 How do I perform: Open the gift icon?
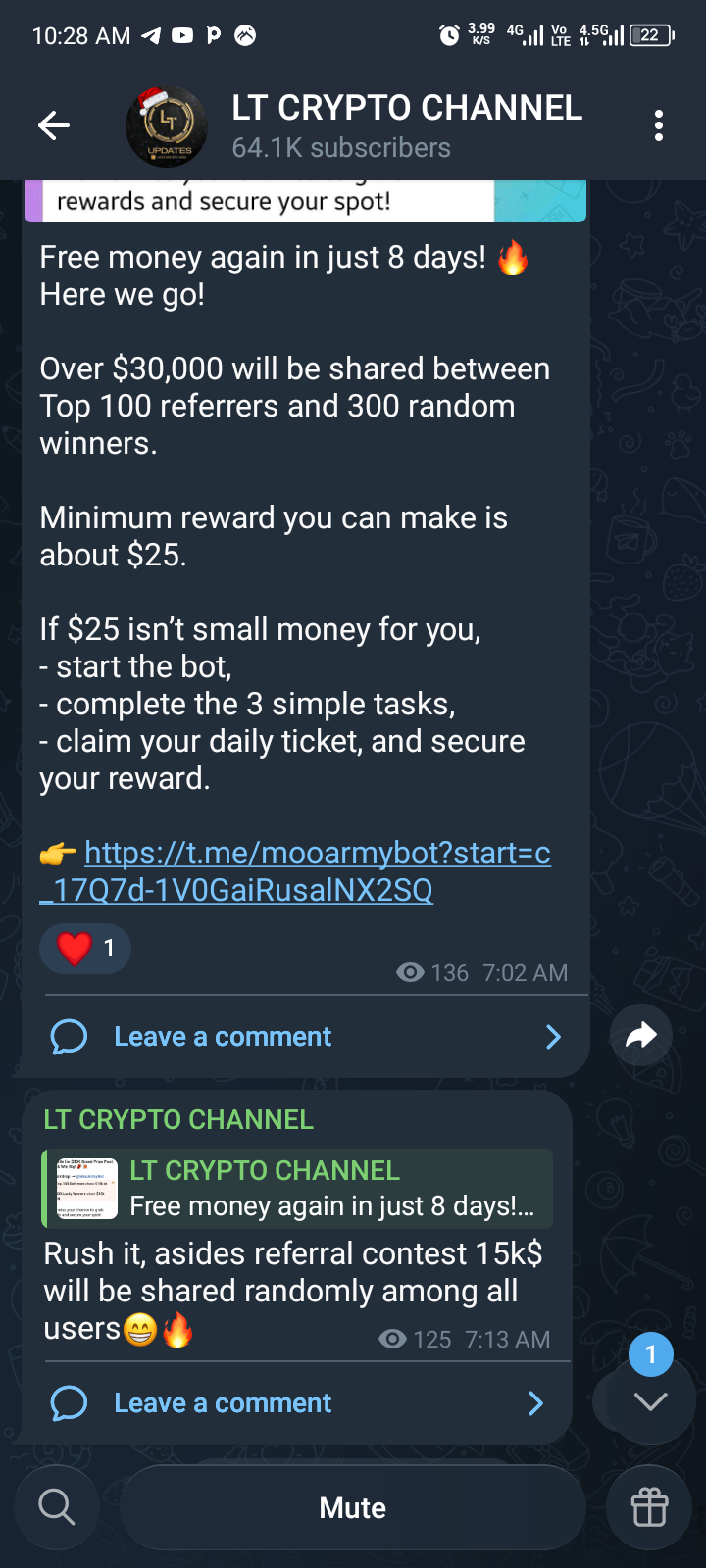coord(649,1507)
